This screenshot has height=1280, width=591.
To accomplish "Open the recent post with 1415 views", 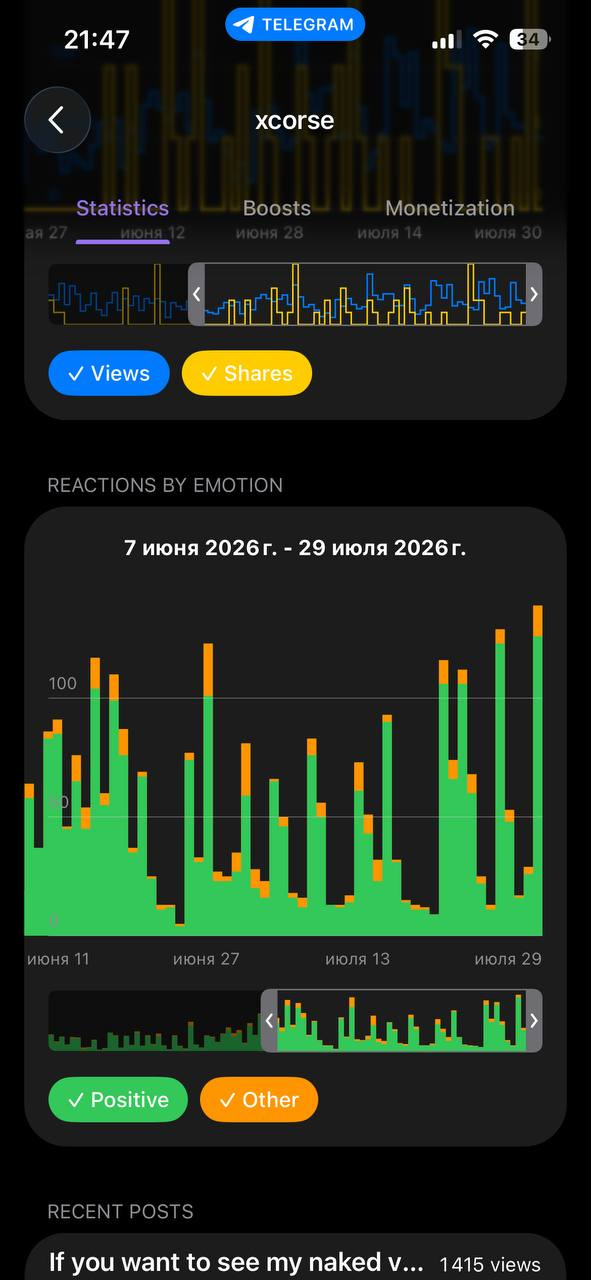I will click(x=295, y=1262).
